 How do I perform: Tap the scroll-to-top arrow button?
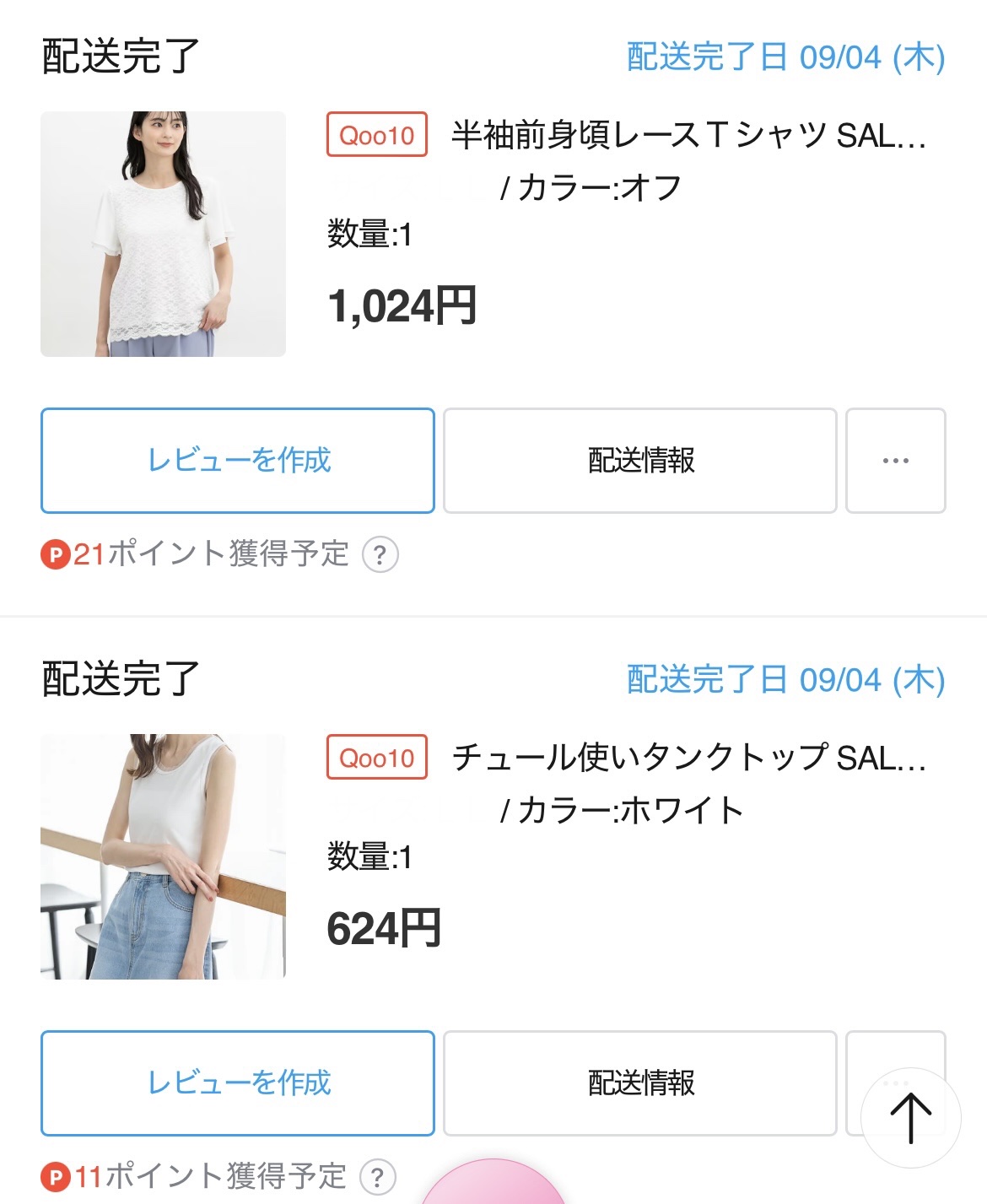[x=914, y=1115]
